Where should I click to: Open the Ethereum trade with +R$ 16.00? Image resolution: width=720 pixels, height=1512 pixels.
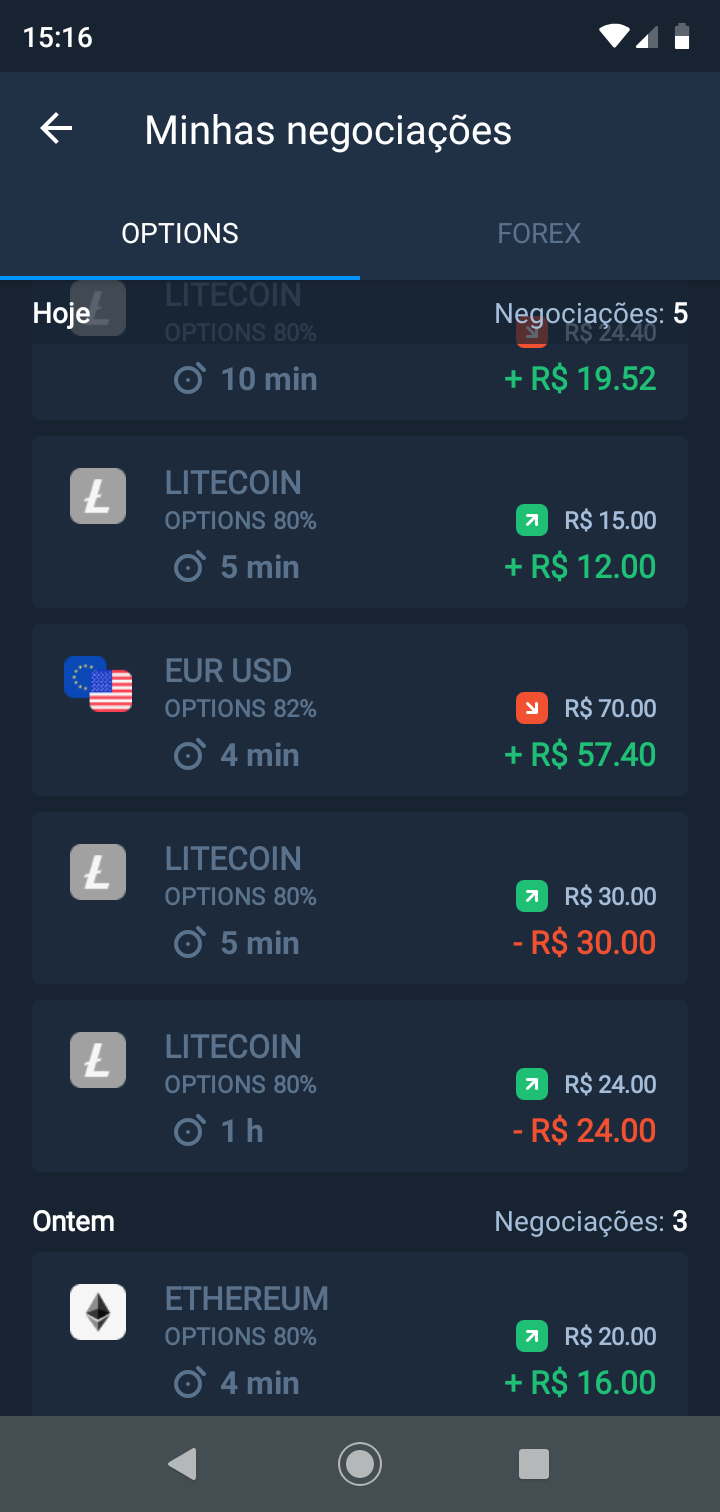tap(360, 1334)
